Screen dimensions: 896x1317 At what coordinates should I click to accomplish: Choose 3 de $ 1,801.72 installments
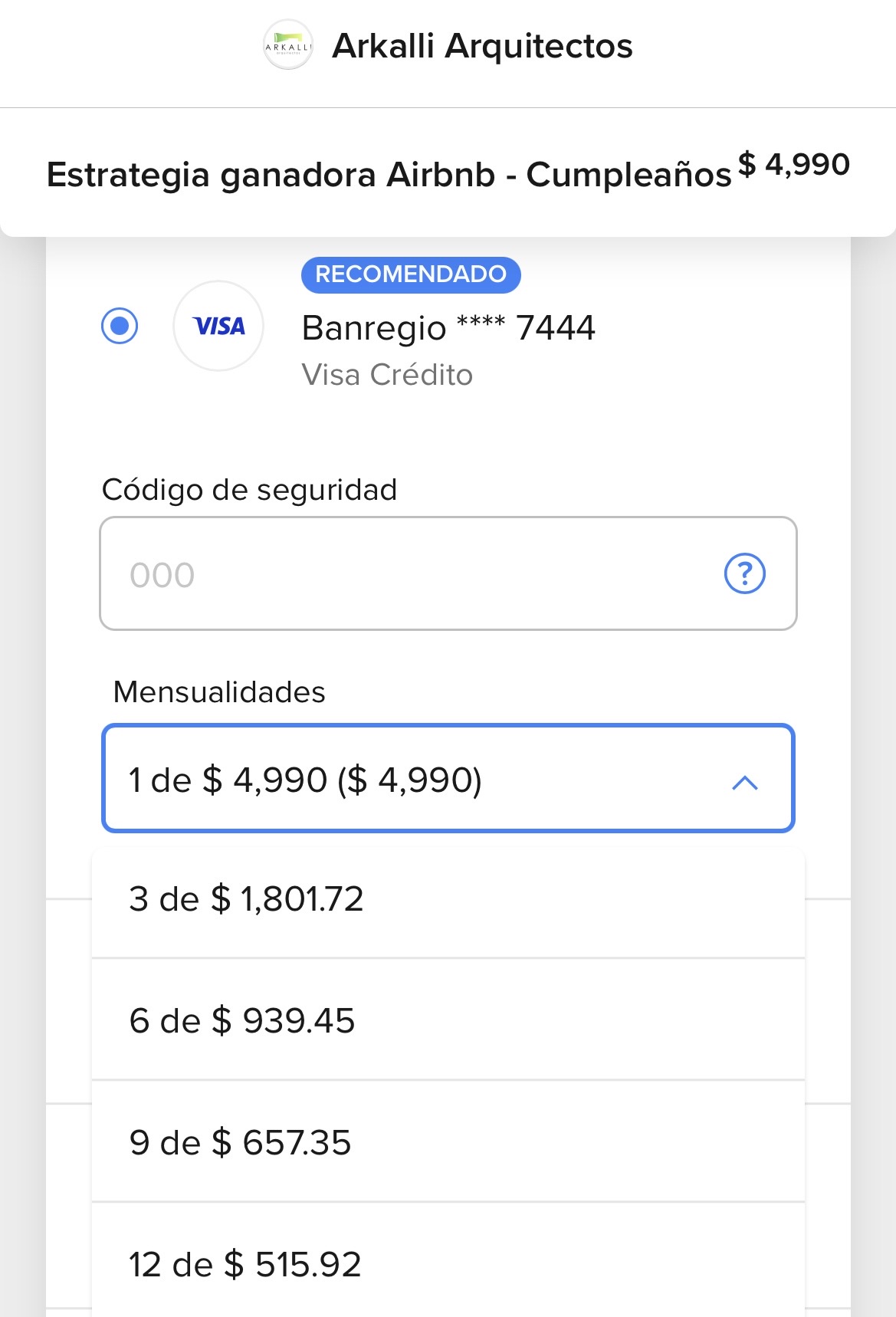[448, 899]
